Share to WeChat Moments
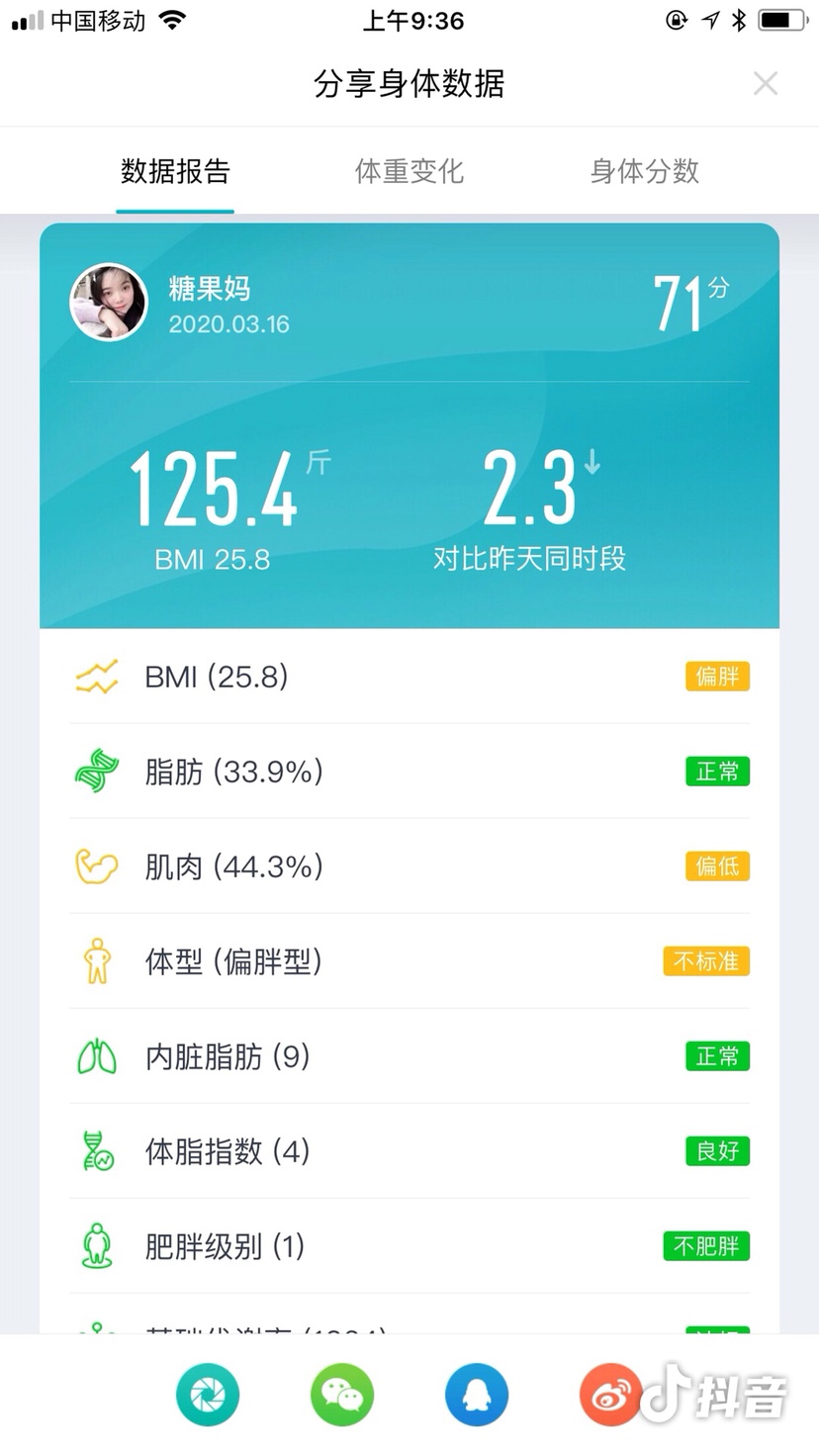The width and height of the screenshot is (819, 1456). pyautogui.click(x=208, y=1395)
